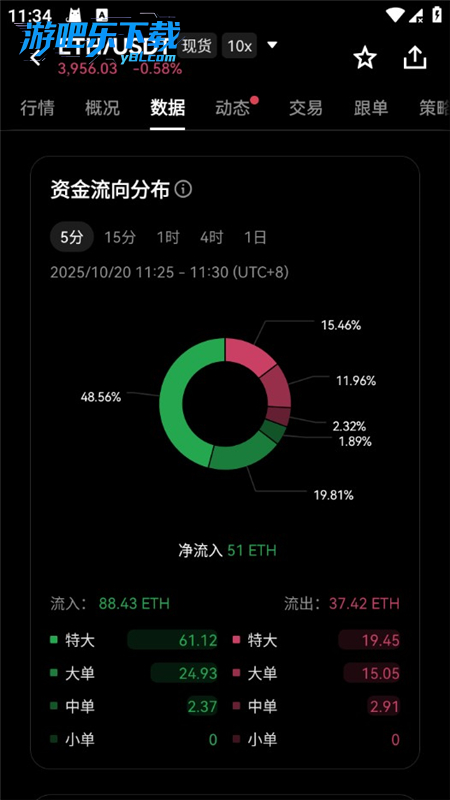Open the 概况 tab
Screen dimensions: 450x800
[x=103, y=108]
